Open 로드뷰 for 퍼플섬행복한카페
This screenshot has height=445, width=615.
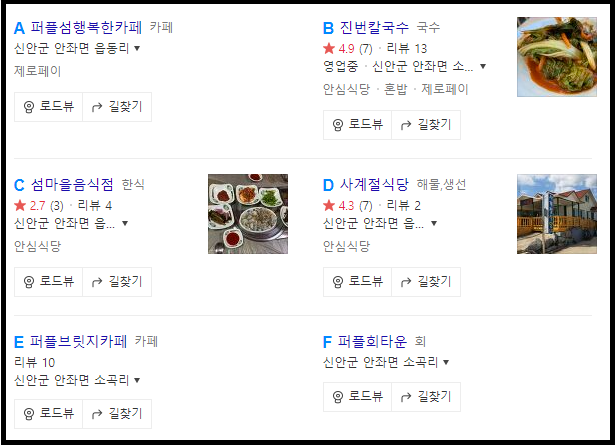[49, 107]
